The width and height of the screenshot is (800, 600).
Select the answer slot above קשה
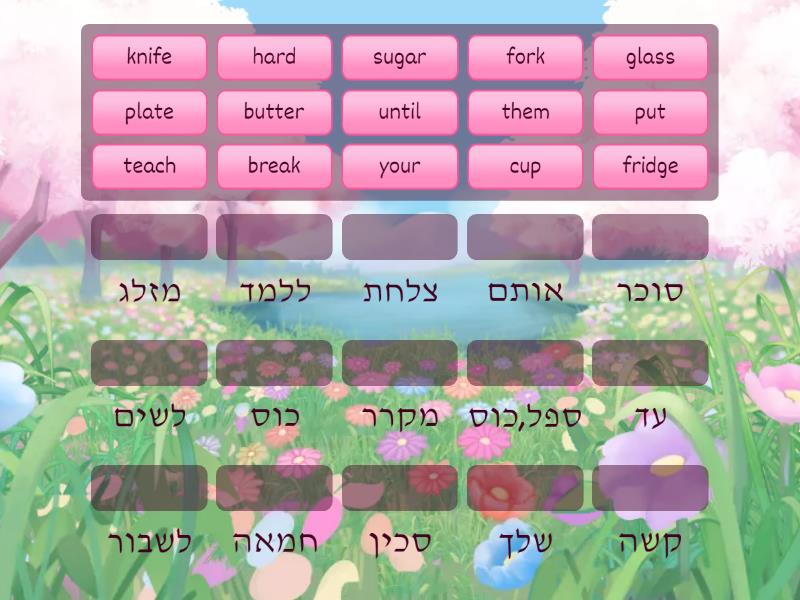pyautogui.click(x=650, y=488)
